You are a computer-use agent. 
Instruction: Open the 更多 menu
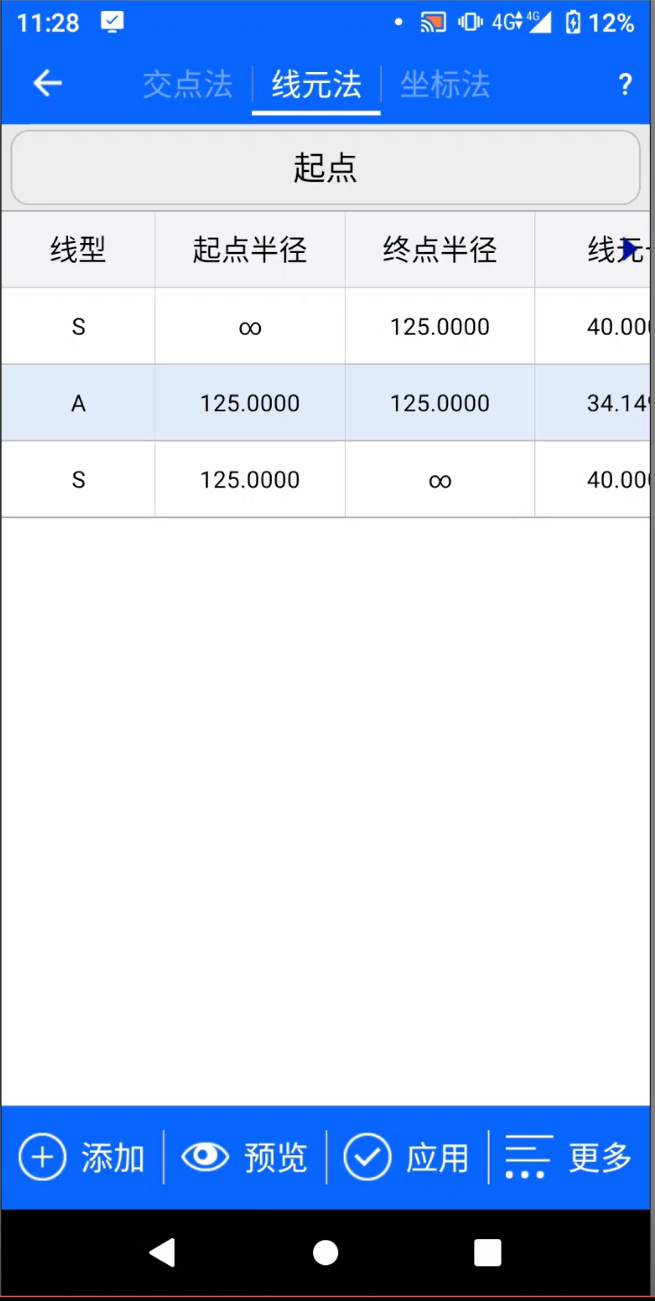pos(569,1158)
